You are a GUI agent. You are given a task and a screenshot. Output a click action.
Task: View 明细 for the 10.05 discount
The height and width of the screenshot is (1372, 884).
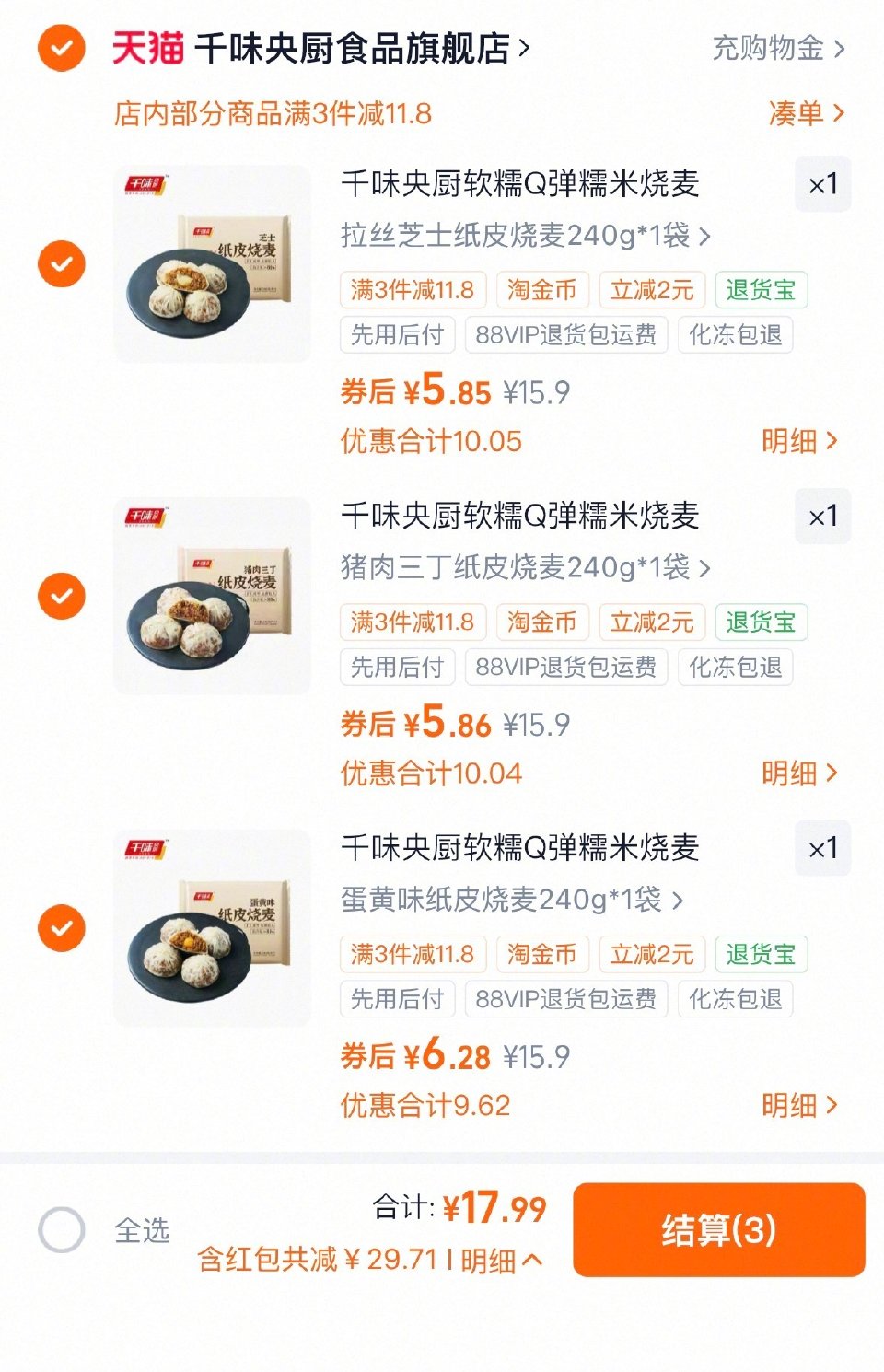tap(798, 441)
